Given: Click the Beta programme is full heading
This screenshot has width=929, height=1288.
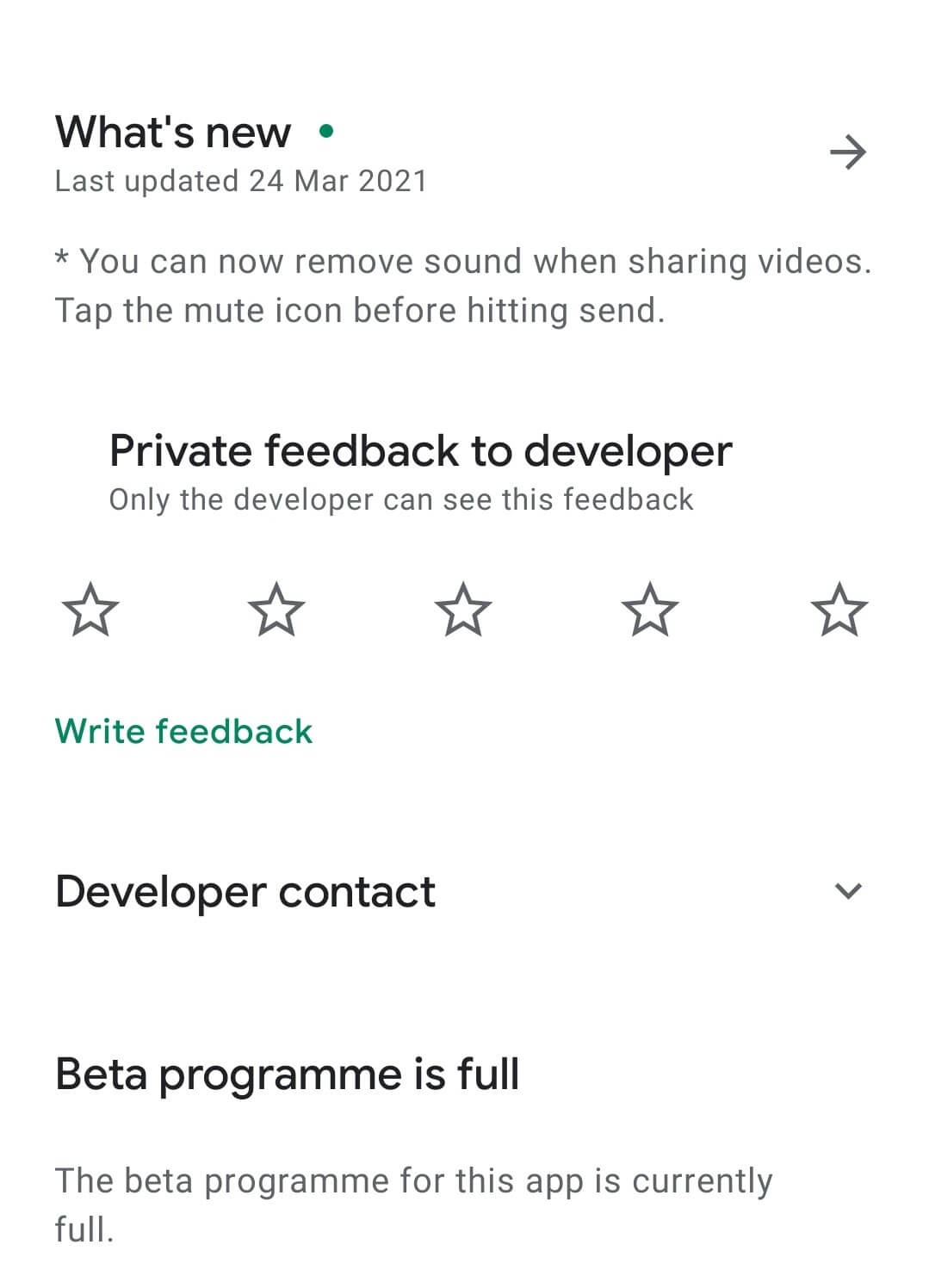Looking at the screenshot, I should [286, 1073].
